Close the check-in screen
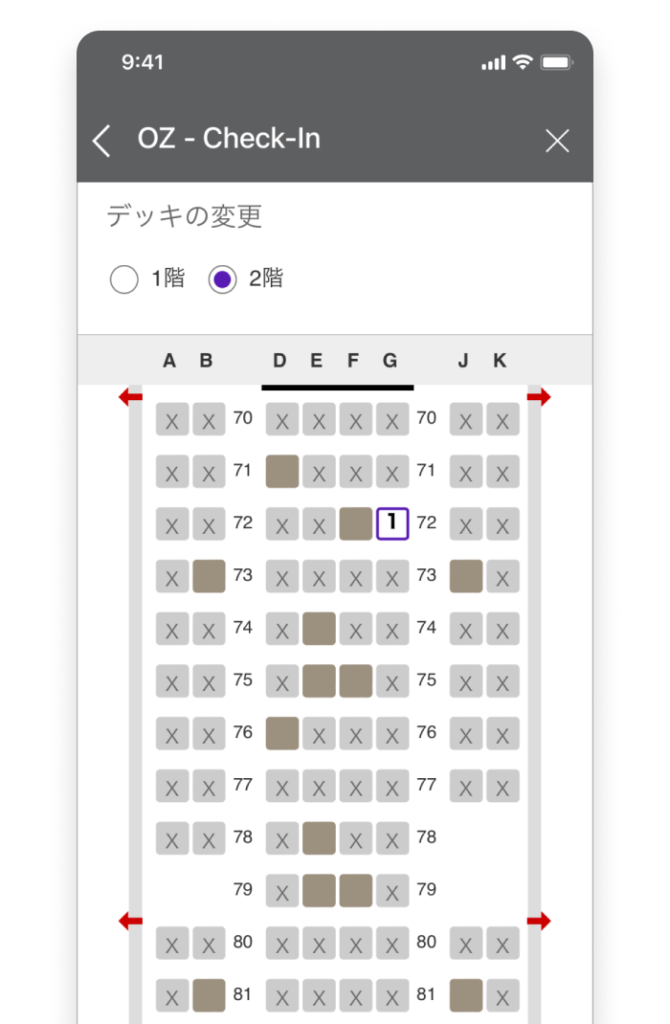This screenshot has width=670, height=1024. 557,141
